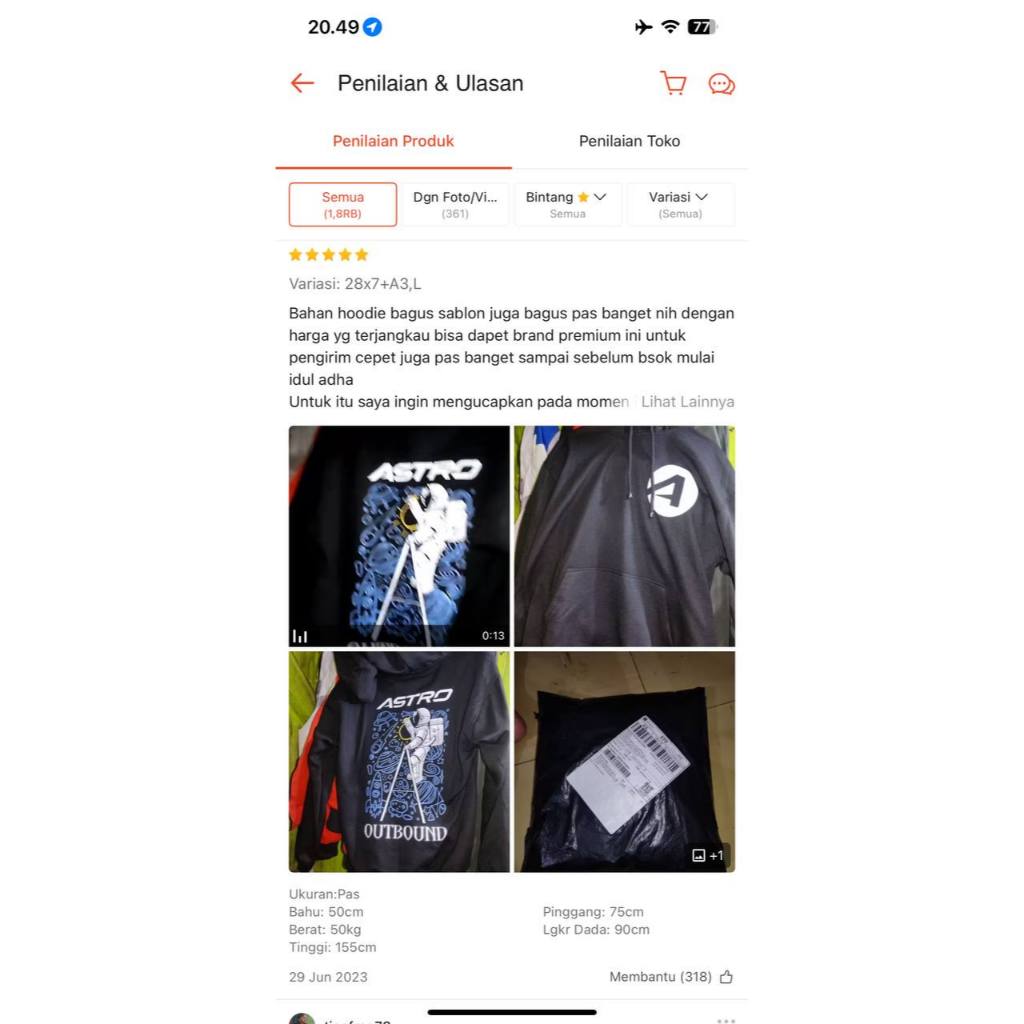Screen dimensions: 1024x1024
Task: Expand the Variasi filter dropdown
Action: [x=680, y=204]
